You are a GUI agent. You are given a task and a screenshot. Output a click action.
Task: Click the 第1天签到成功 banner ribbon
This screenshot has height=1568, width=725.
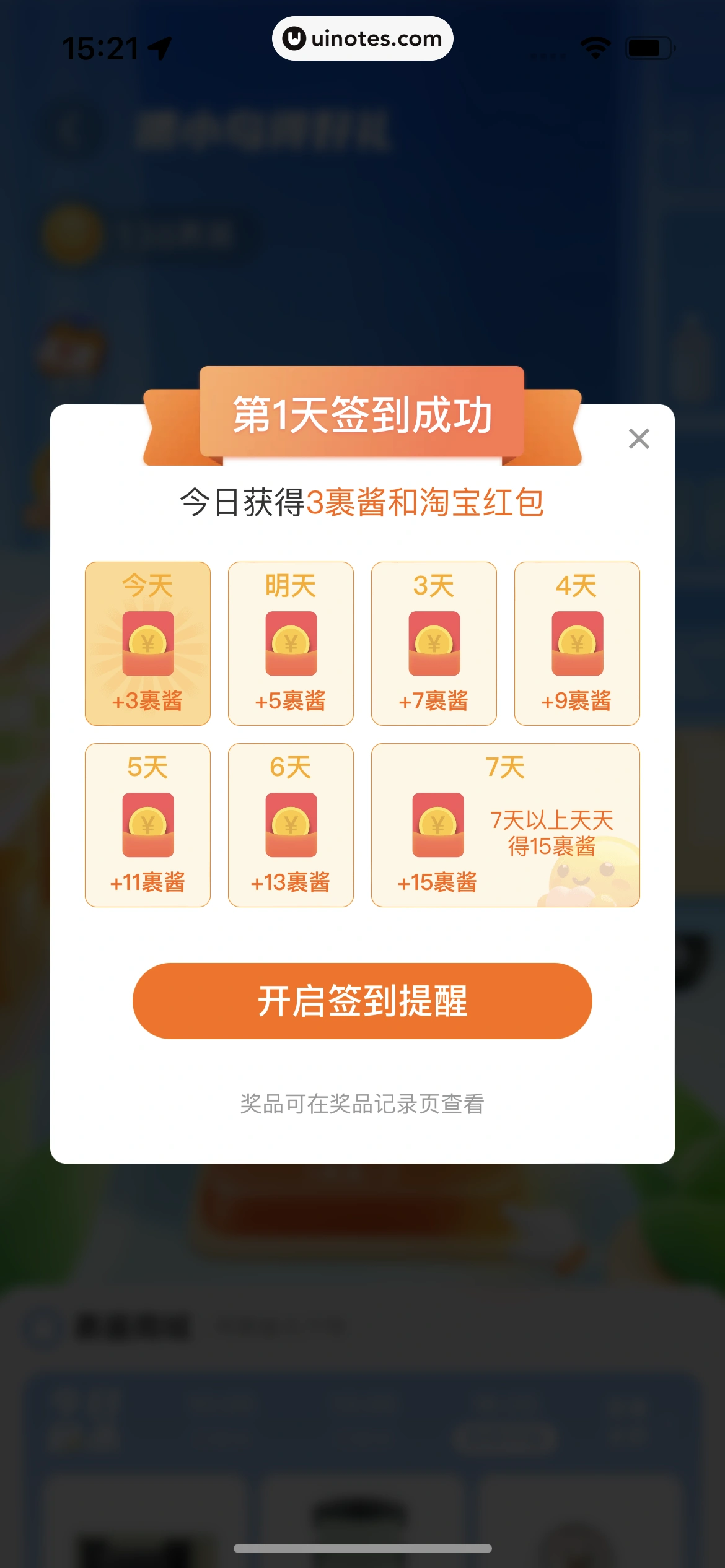[x=362, y=415]
